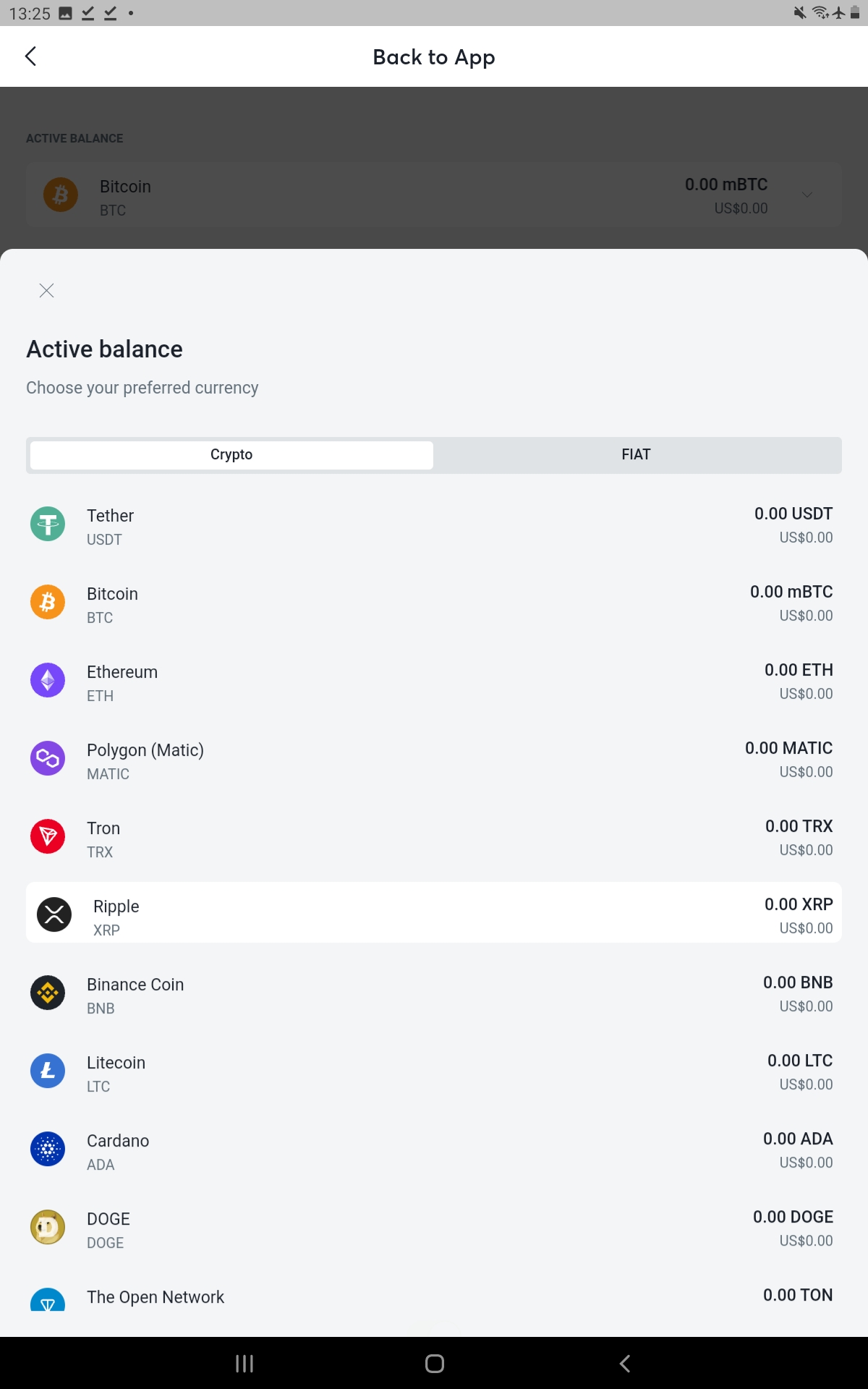Select Ripple as preferred currency
Image resolution: width=868 pixels, height=1389 pixels.
434,913
